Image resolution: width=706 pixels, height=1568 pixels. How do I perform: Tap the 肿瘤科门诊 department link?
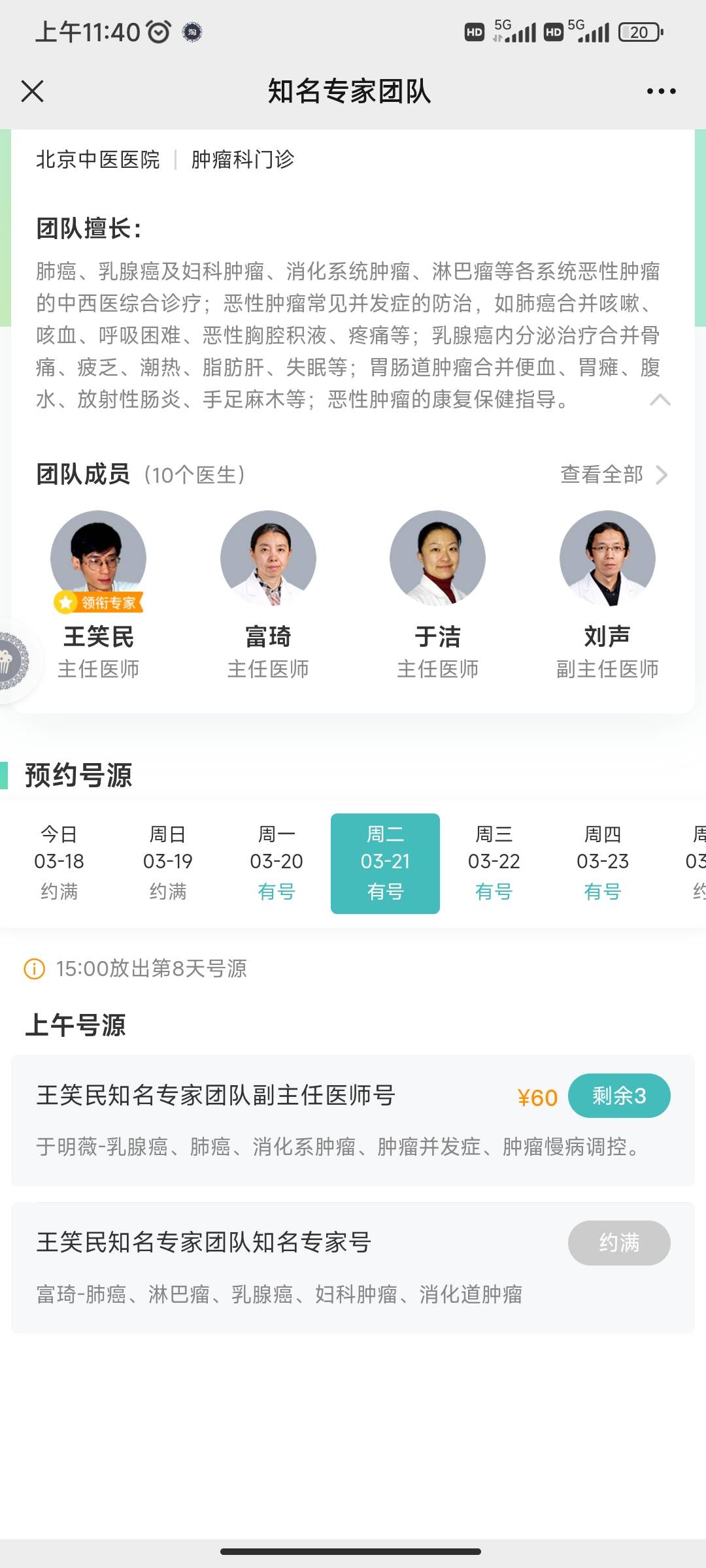tap(243, 159)
